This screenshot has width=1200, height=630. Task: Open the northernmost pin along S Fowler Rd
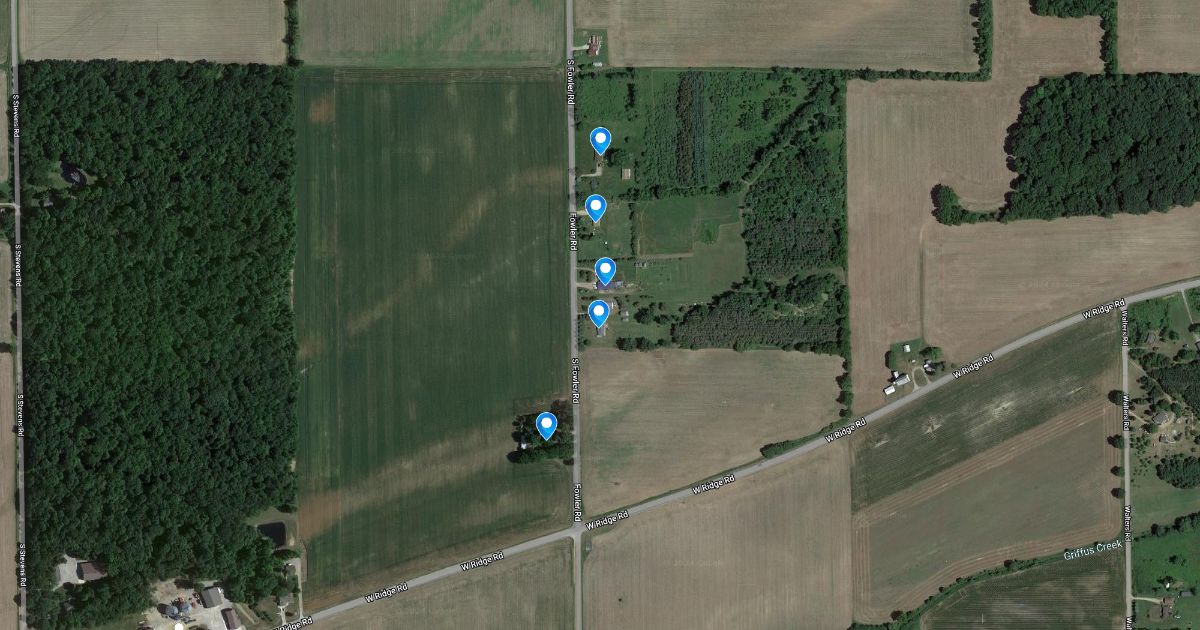tap(600, 139)
